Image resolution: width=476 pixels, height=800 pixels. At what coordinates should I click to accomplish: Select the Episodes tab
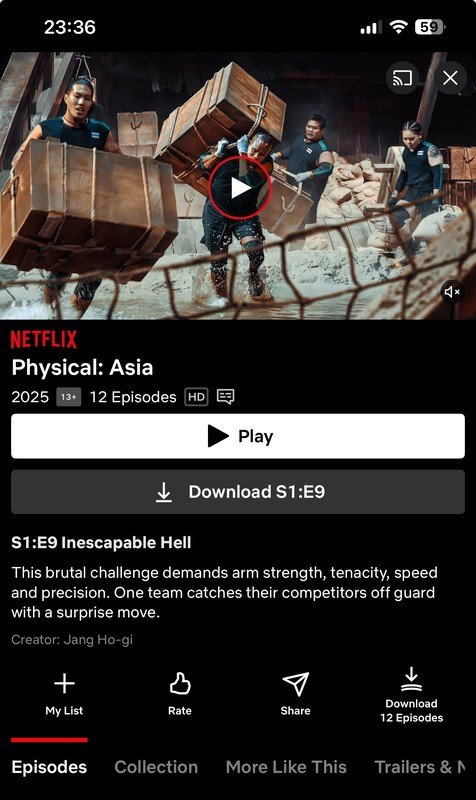(49, 767)
